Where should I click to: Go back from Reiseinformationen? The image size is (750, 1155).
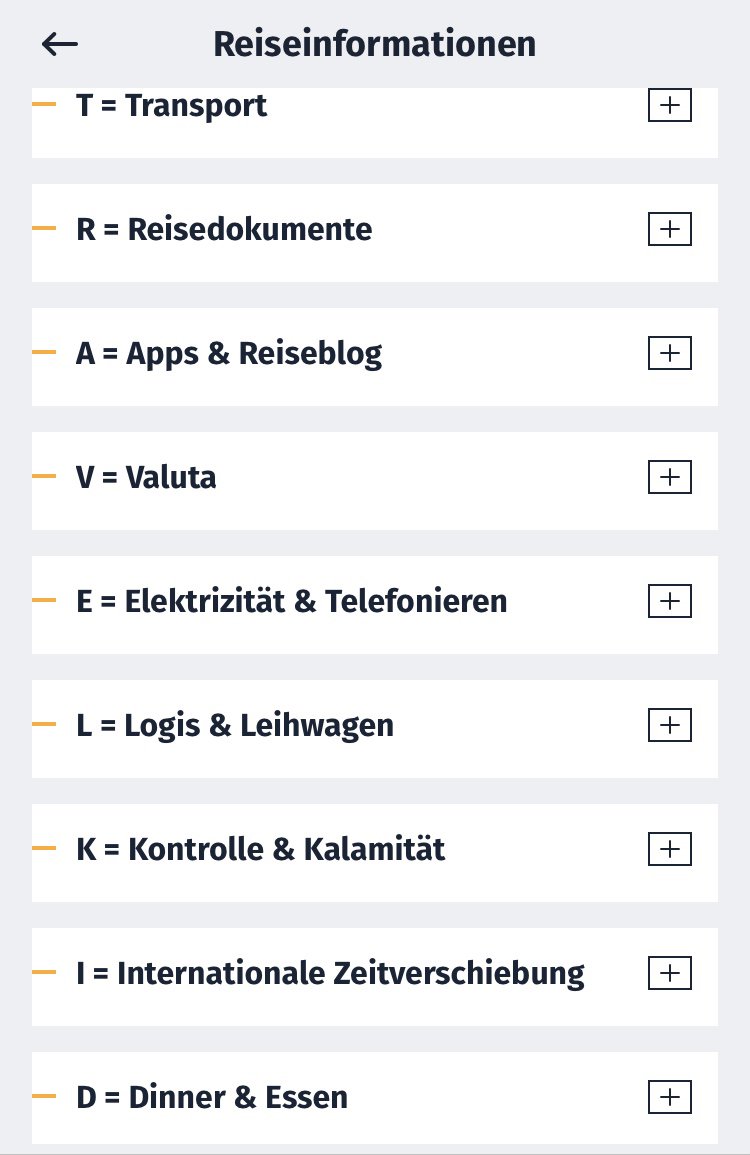pos(60,44)
